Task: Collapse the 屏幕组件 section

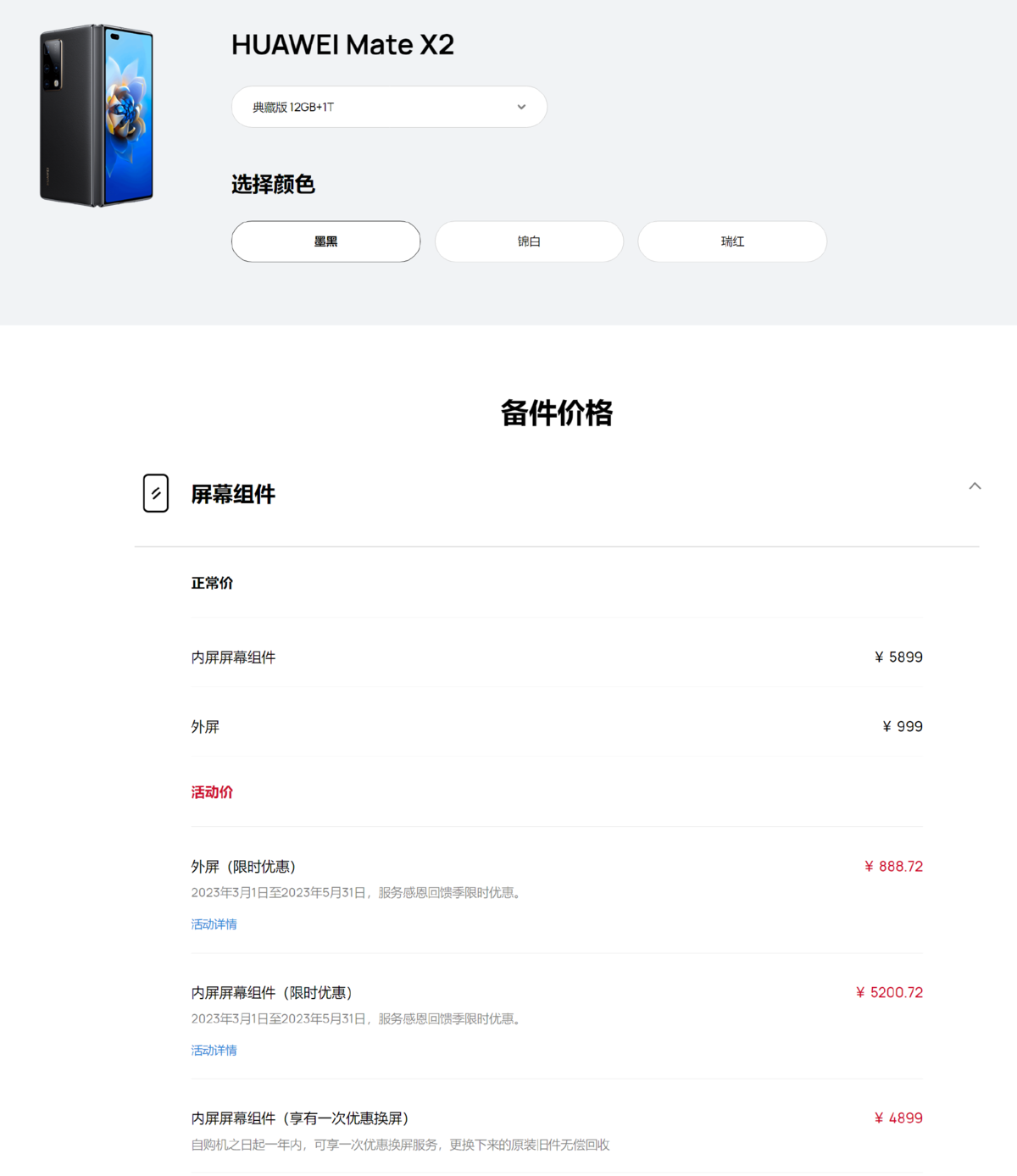Action: pos(975,486)
